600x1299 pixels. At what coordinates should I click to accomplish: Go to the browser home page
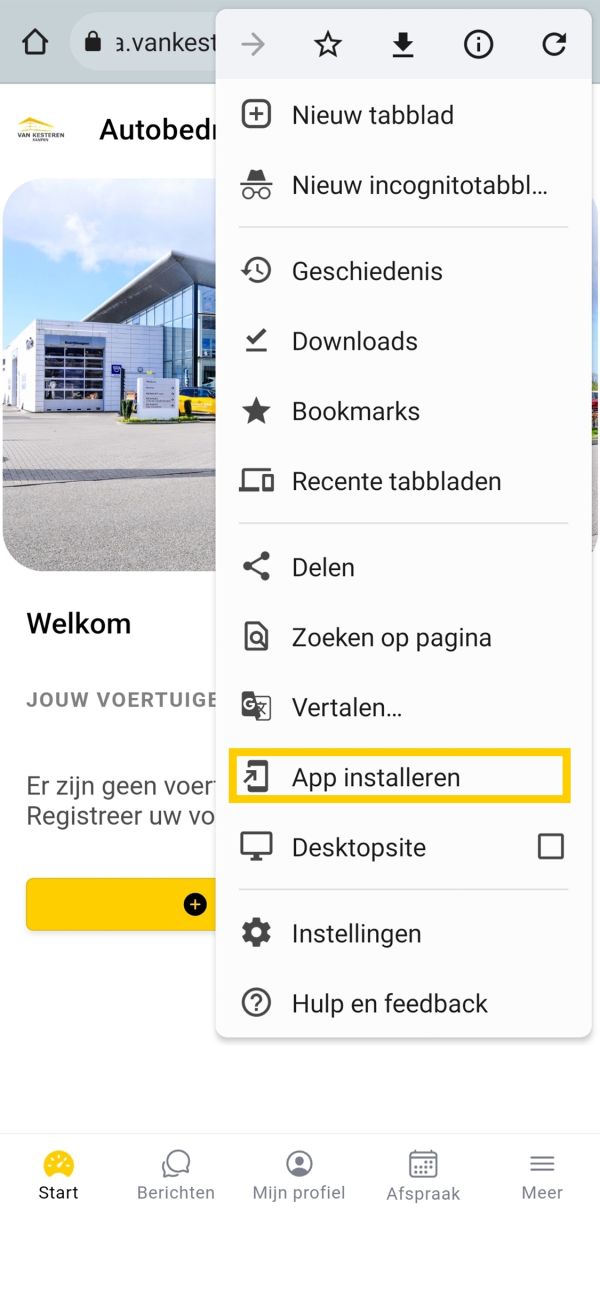[35, 43]
